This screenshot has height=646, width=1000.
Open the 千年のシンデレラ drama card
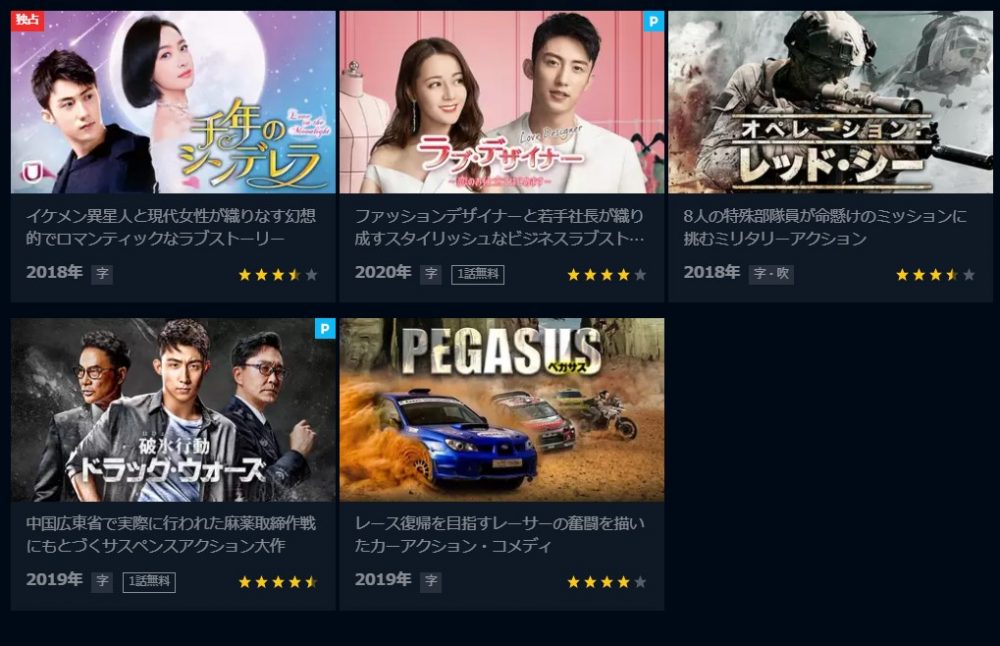173,103
